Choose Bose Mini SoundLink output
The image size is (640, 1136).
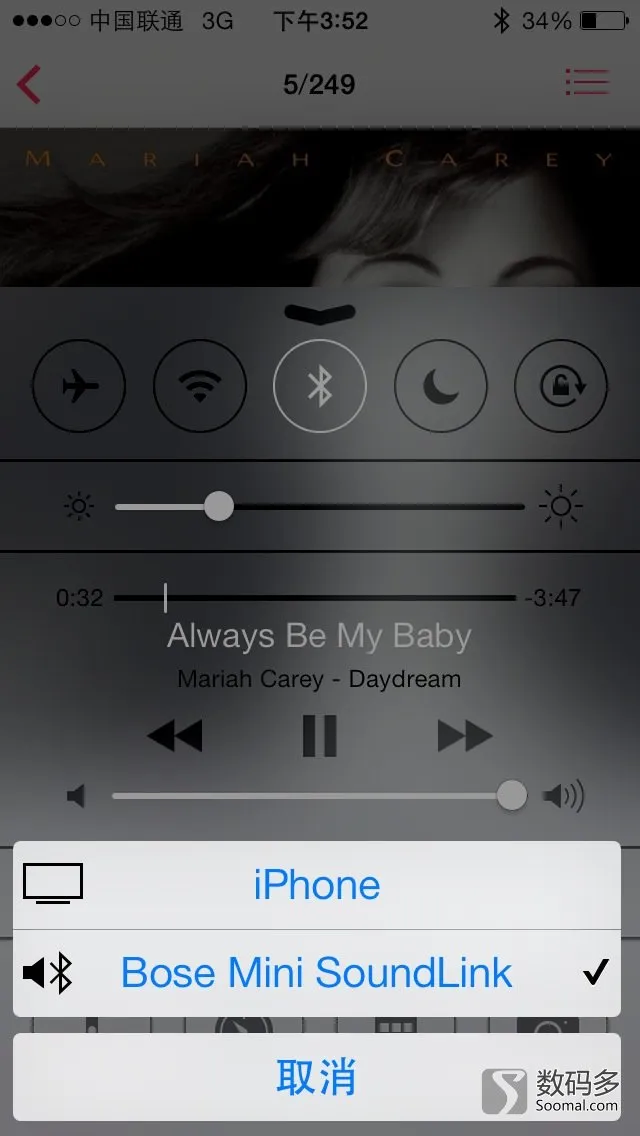point(316,973)
